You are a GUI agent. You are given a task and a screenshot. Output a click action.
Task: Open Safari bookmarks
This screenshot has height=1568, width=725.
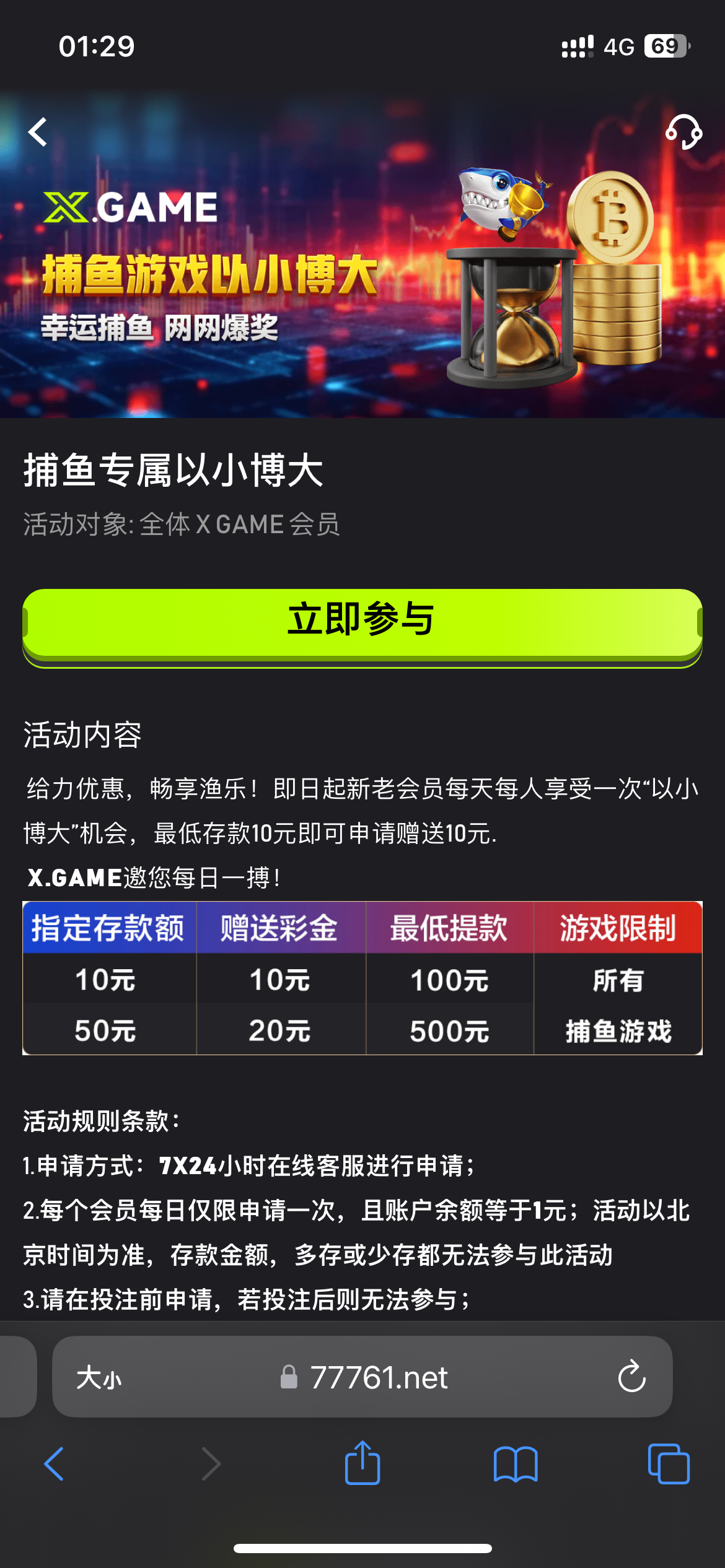516,1464
